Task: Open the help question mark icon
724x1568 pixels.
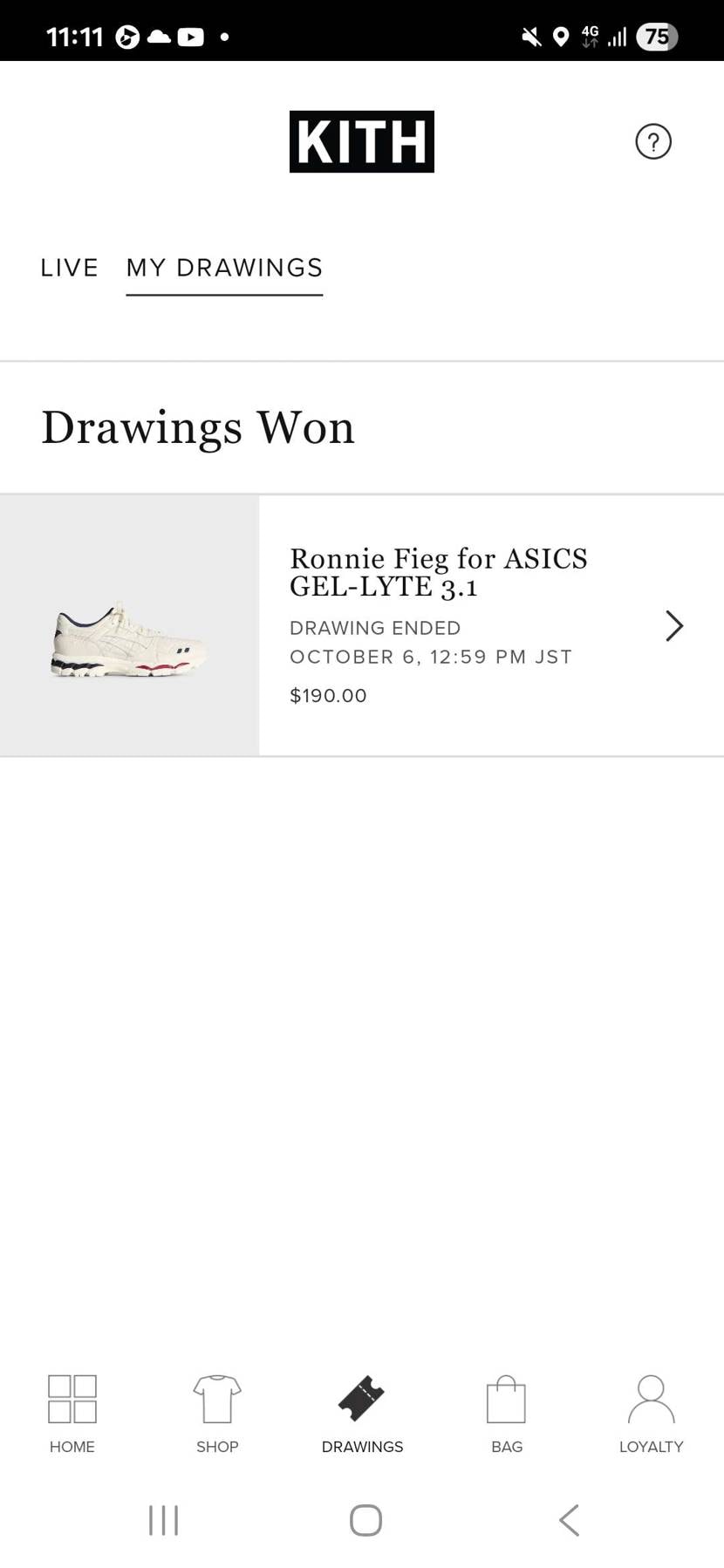Action: pyautogui.click(x=652, y=141)
